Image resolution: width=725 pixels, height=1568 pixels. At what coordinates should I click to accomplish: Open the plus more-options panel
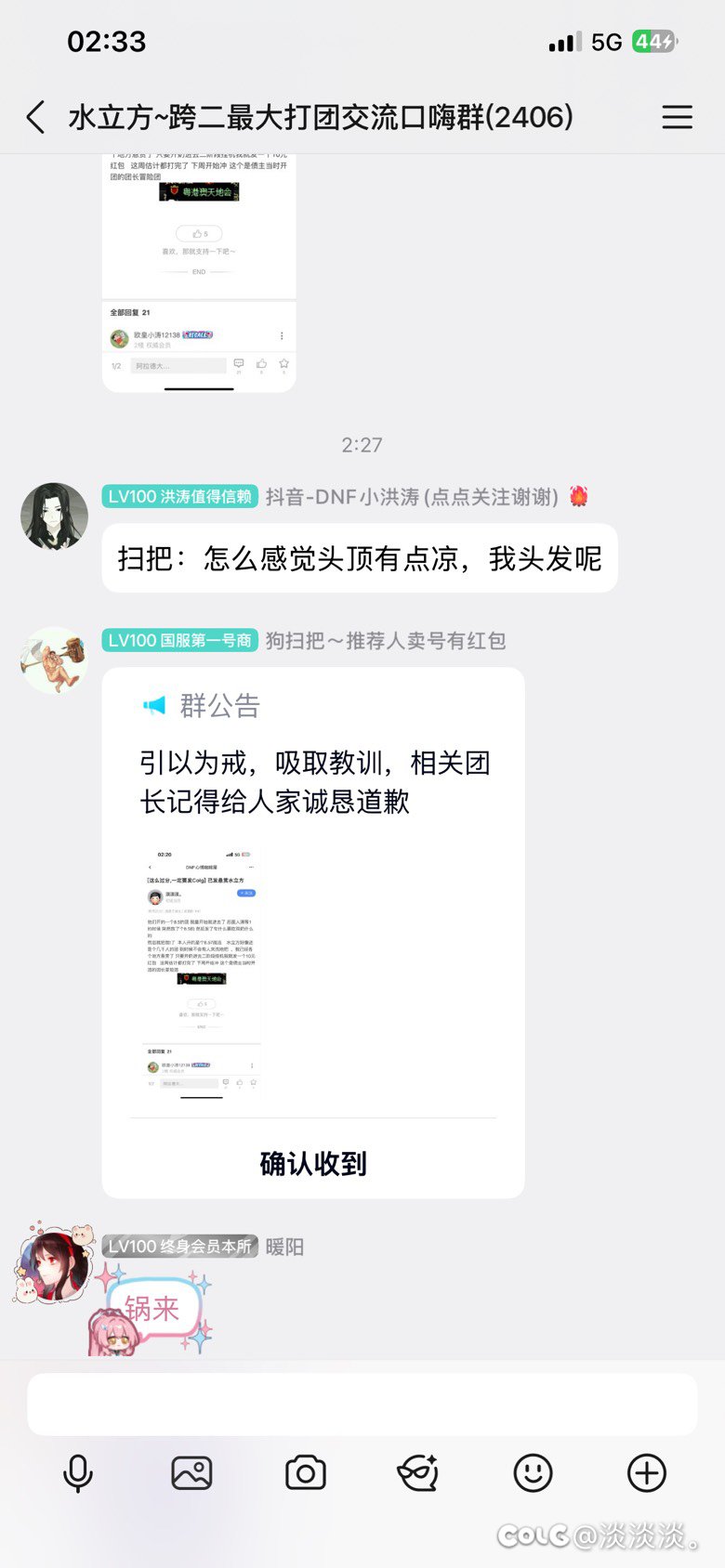[x=647, y=1473]
